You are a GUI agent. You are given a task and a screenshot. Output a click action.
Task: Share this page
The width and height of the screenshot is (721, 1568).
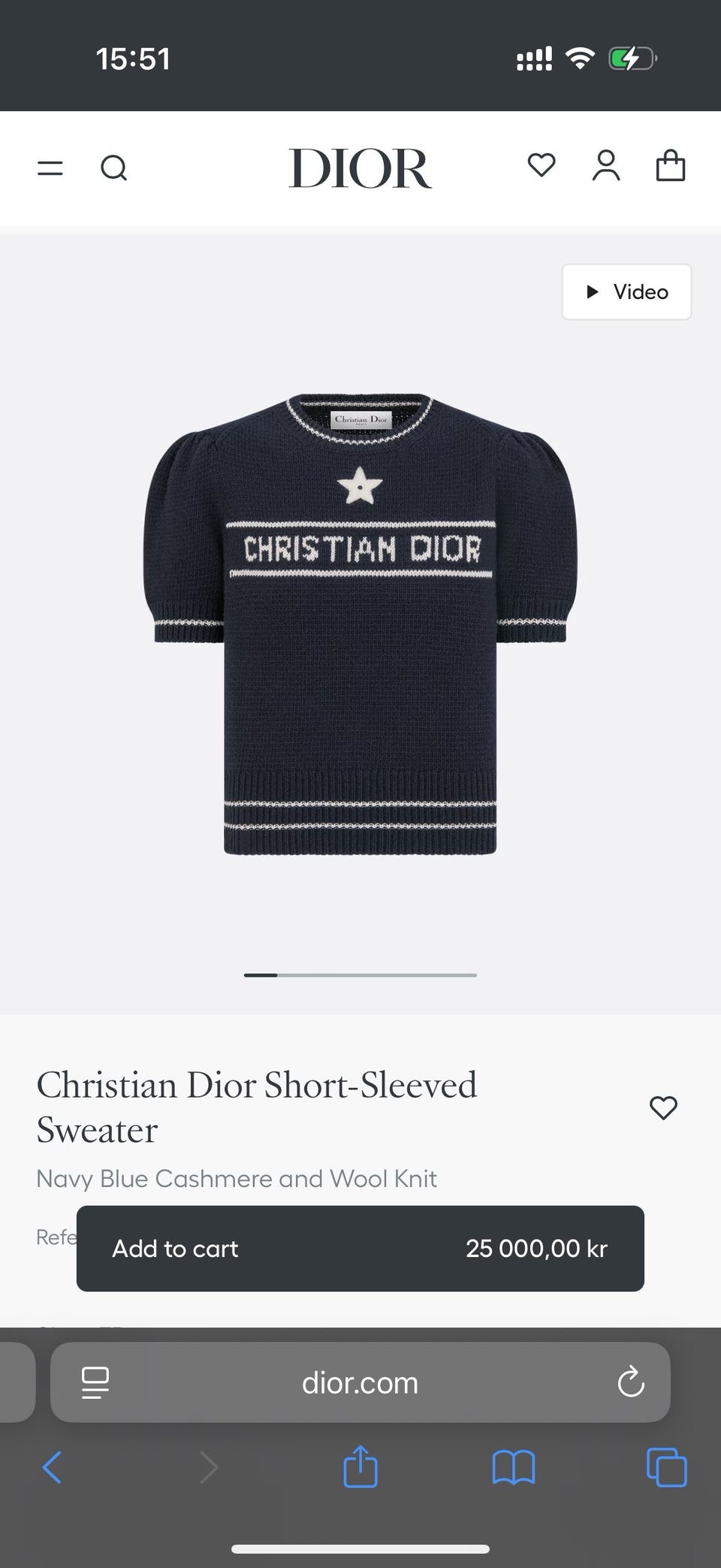point(360,1466)
